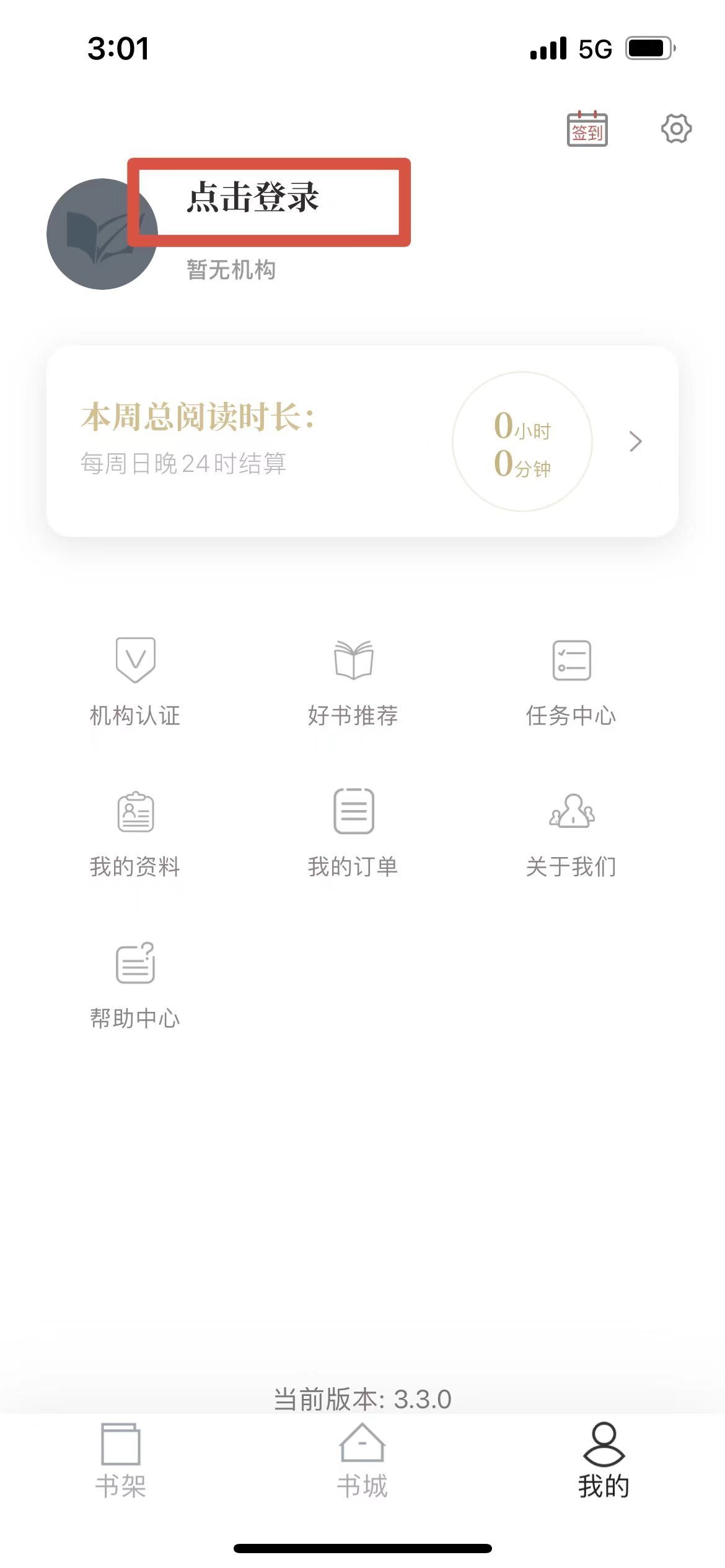Open 帮助中心 help center
The width and height of the screenshot is (725, 1568).
point(135,985)
